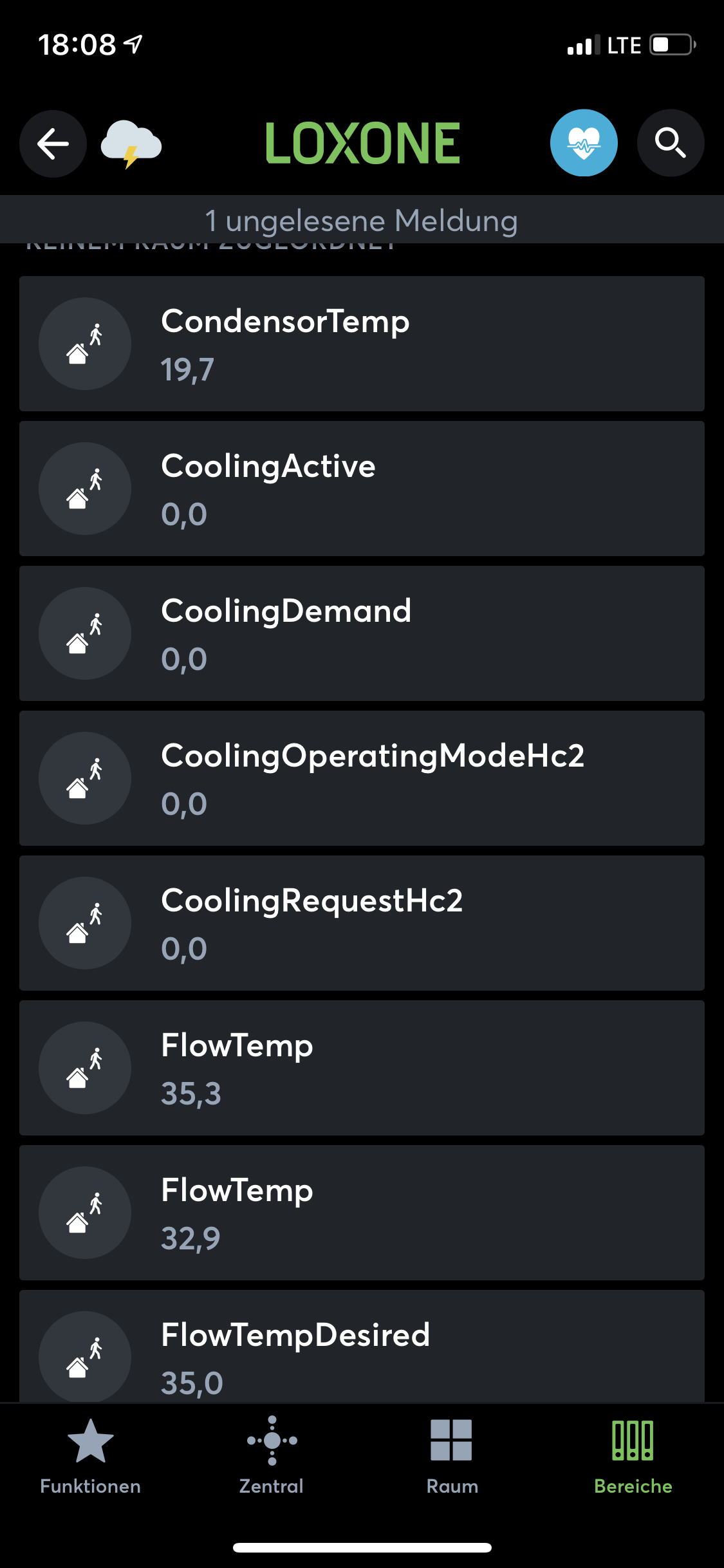Screen dimensions: 724x1568
Task: Open the CoolingRequestHc2 entry
Action: click(362, 923)
